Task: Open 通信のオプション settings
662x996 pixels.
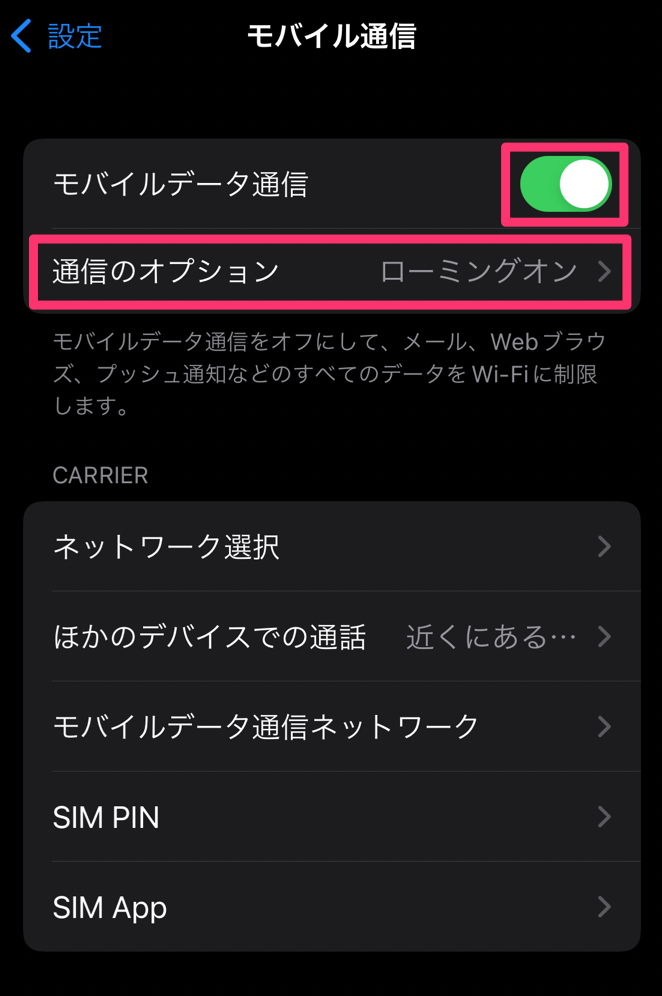Action: (x=331, y=271)
